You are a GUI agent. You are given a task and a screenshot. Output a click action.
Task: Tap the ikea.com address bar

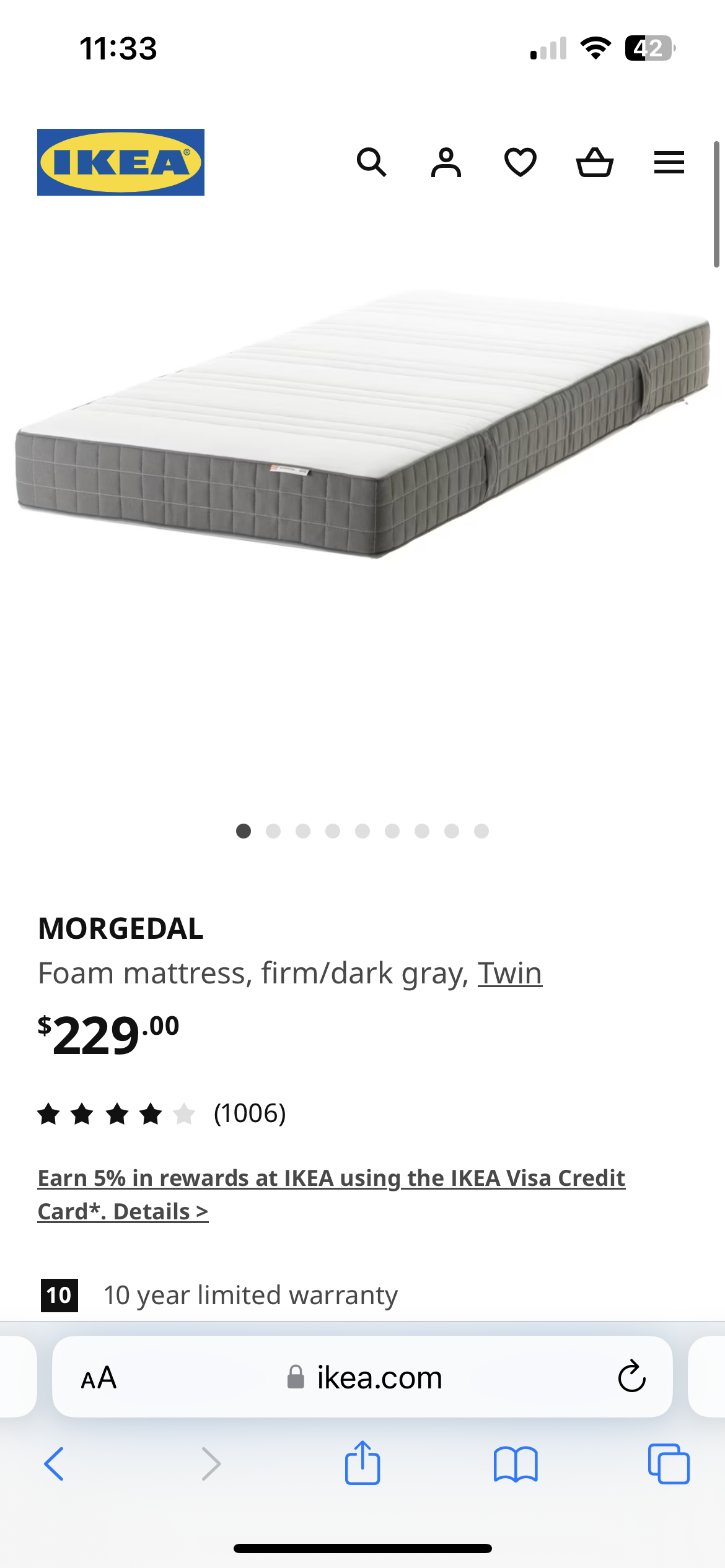362,1377
